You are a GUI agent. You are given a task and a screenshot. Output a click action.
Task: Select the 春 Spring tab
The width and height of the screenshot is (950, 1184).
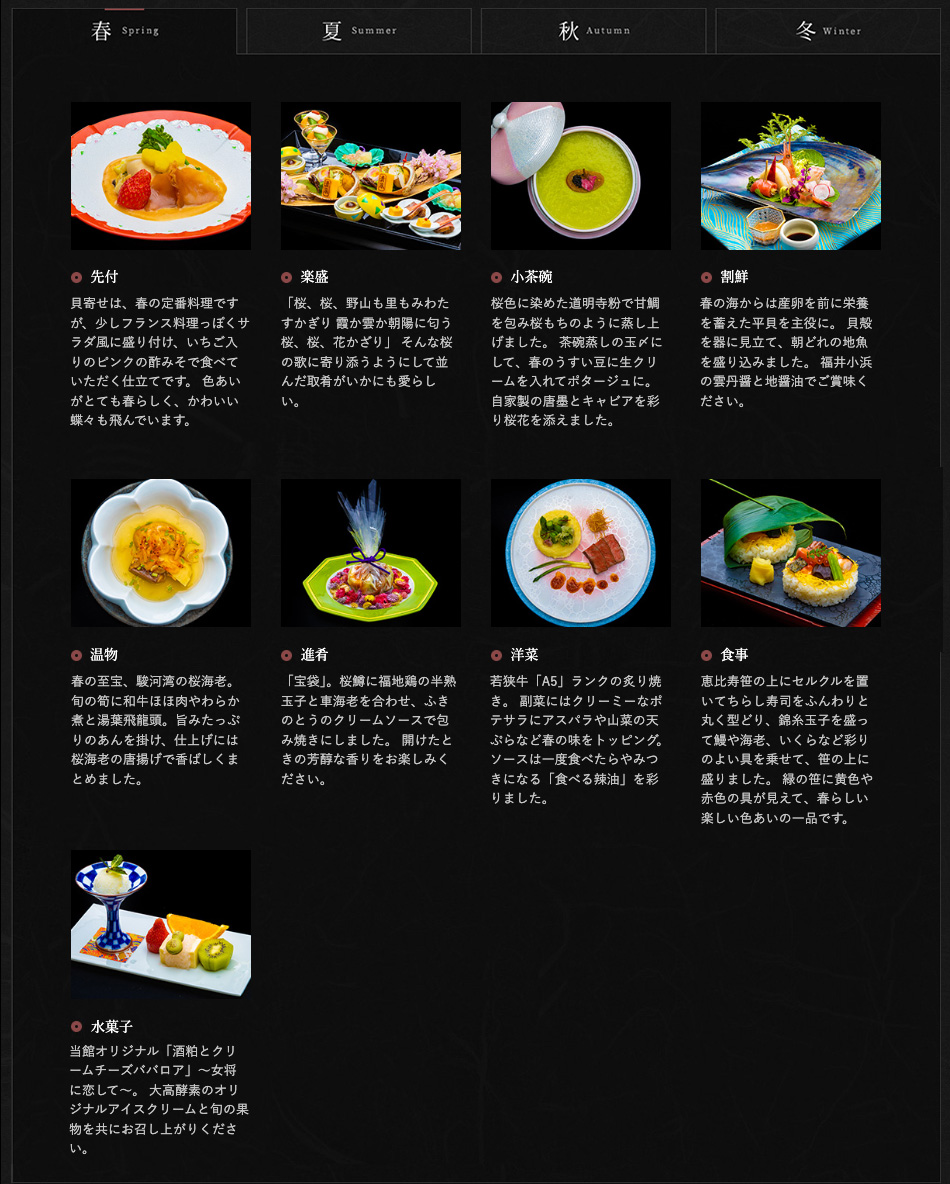point(125,31)
